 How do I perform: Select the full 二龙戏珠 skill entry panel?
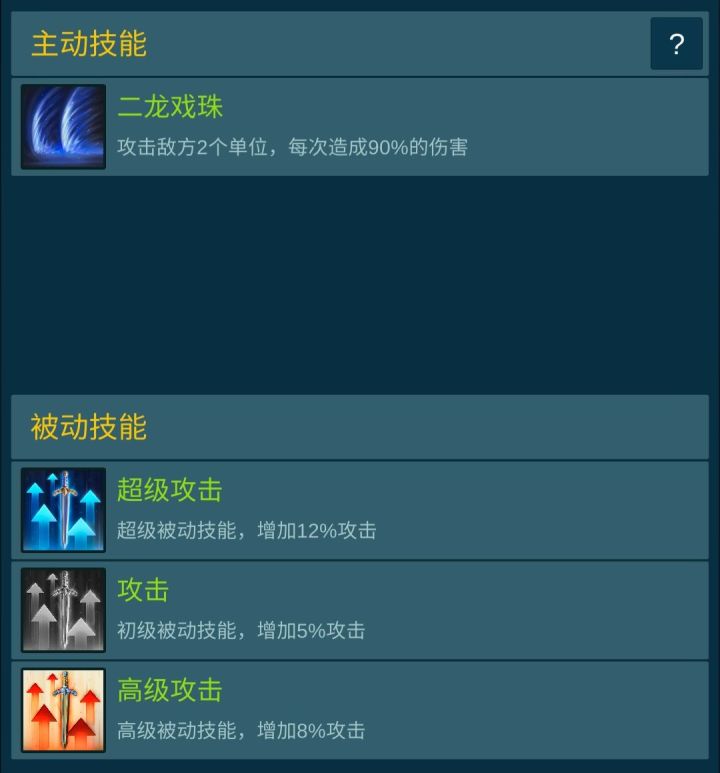click(x=360, y=127)
